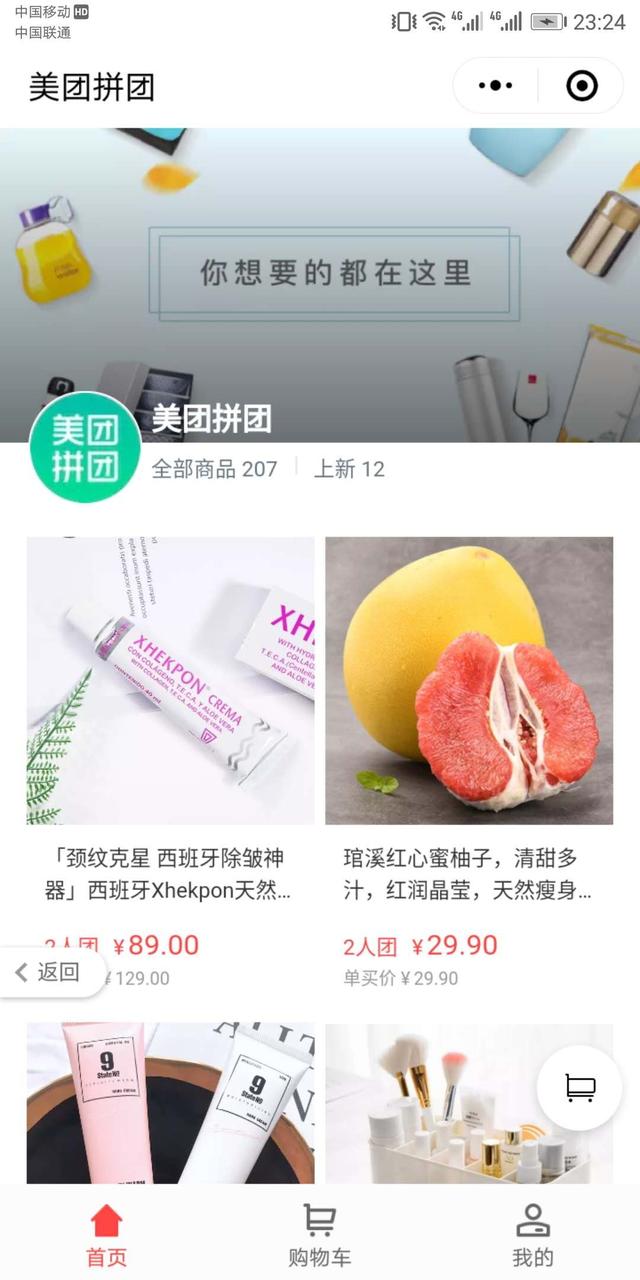The width and height of the screenshot is (640, 1280).
Task: Show 上新 12 new arrivals
Action: (x=349, y=469)
